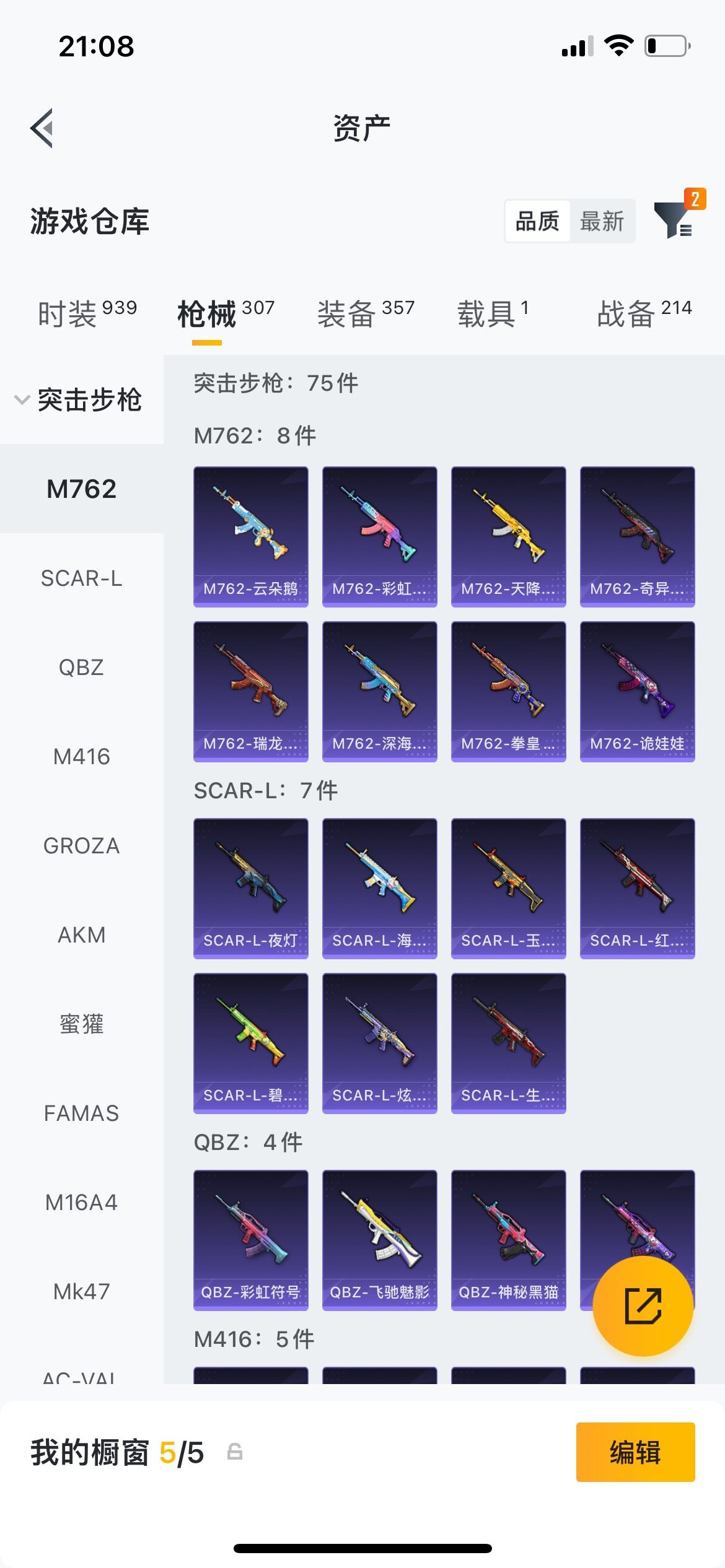
Task: Switch to the 战备 tab
Action: point(644,313)
